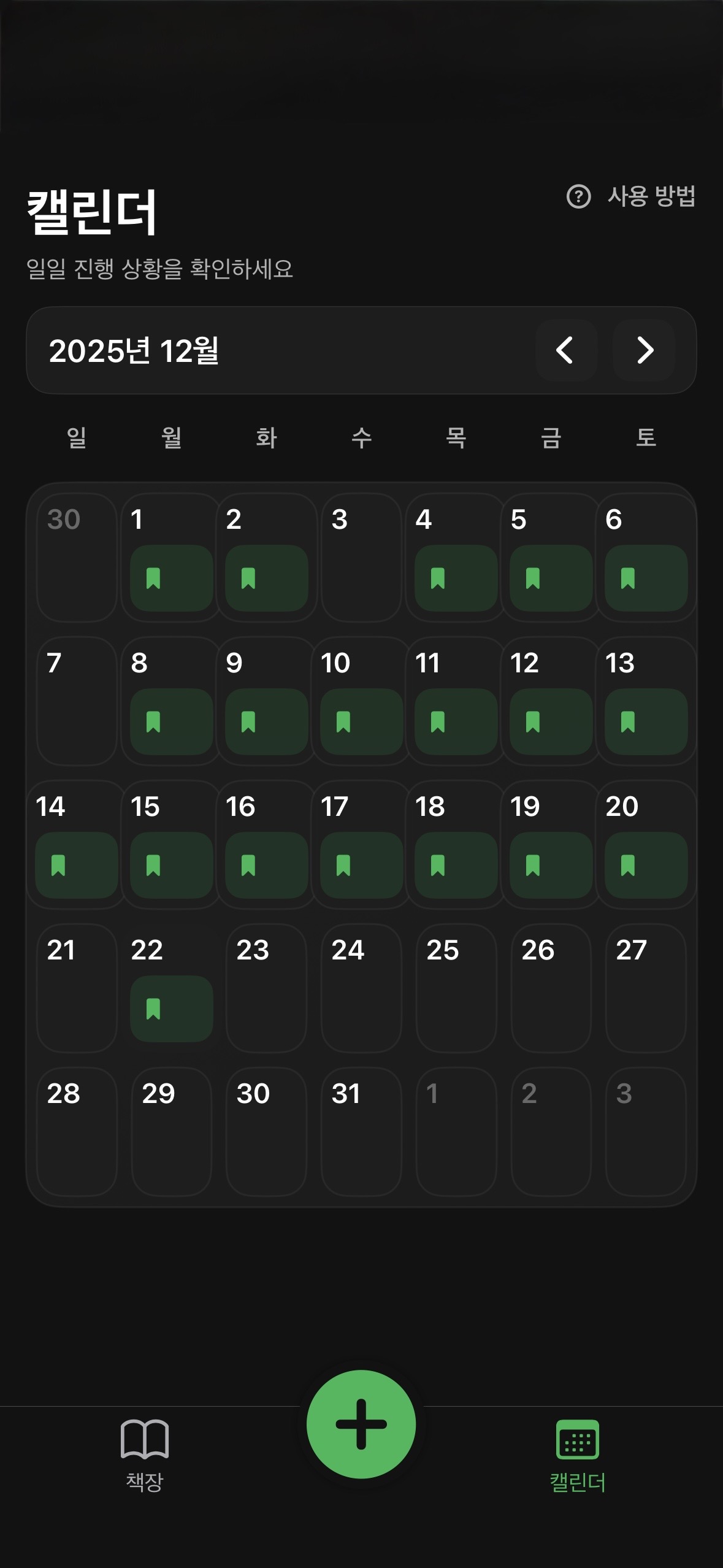Tap the bookmark icon on December 6
This screenshot has width=723, height=1568.
(x=627, y=577)
